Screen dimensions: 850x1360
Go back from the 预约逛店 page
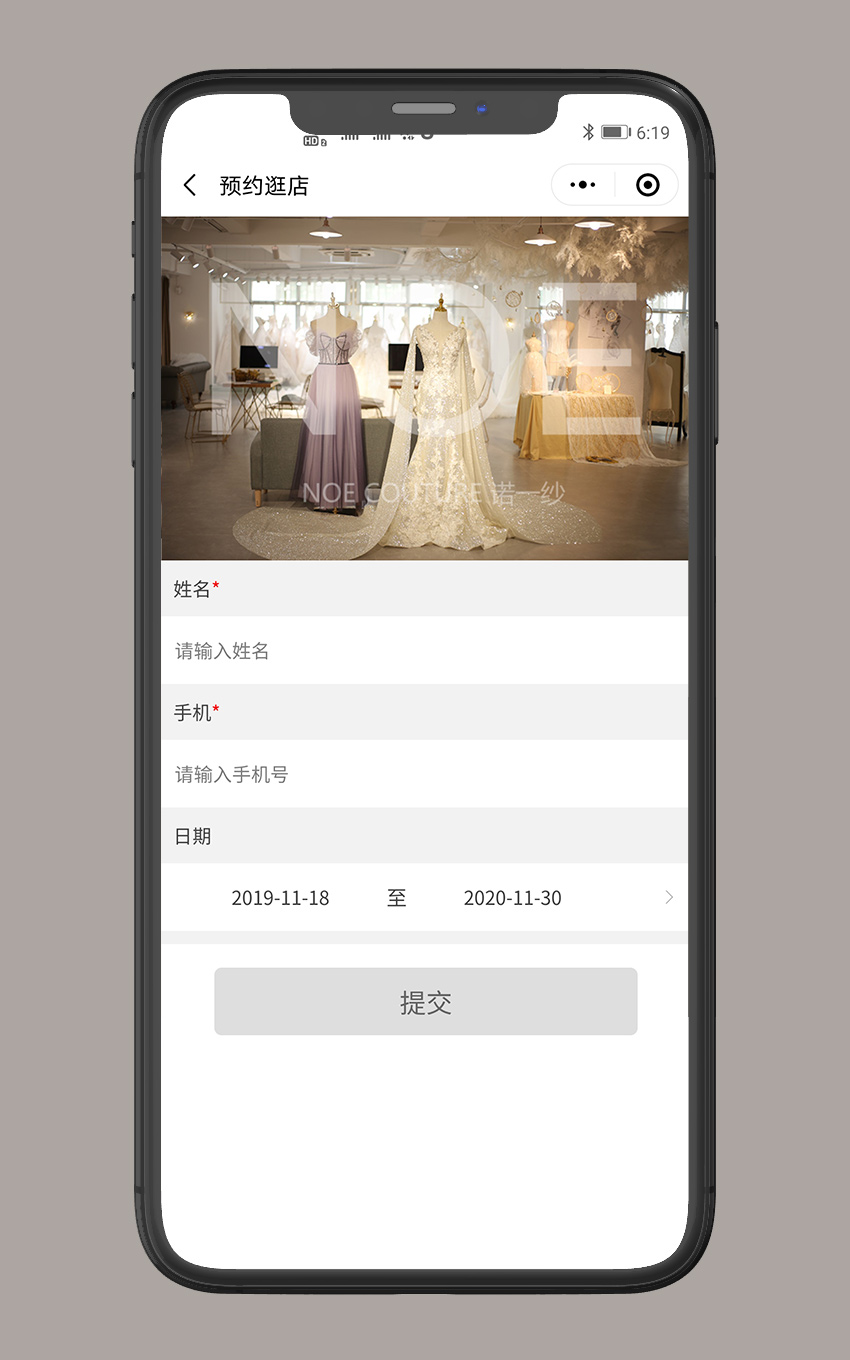190,185
